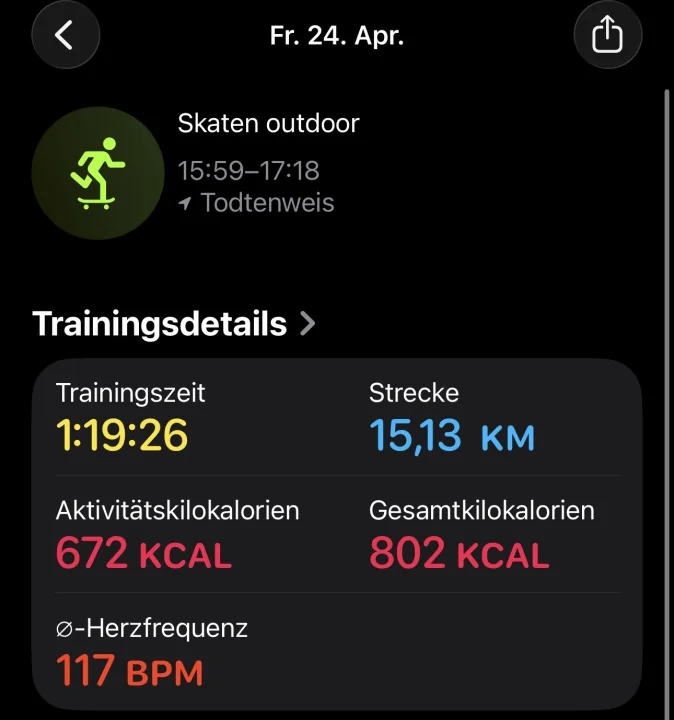This screenshot has width=674, height=720.
Task: Open Trainingsdetails for more metrics
Action: [x=175, y=324]
